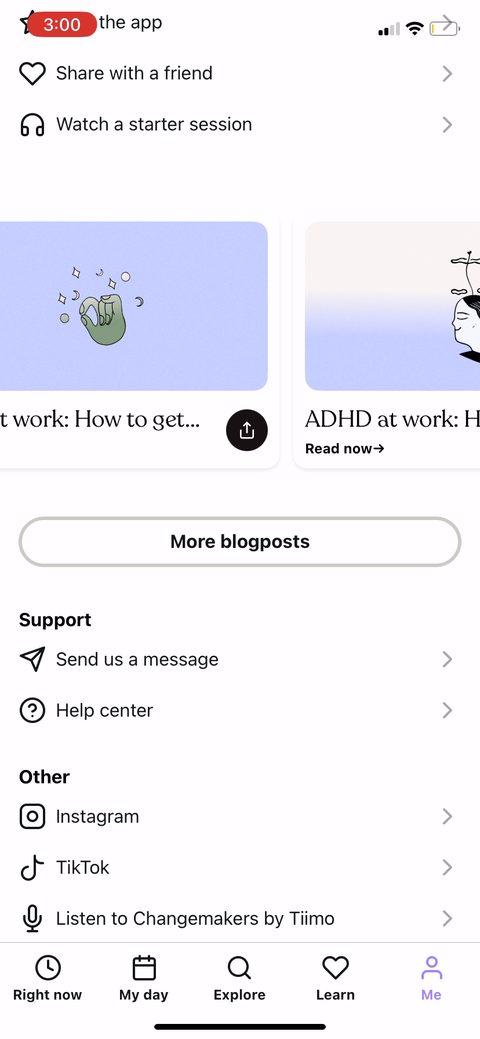Open the TikTok row
Viewport: 480px width, 1039px height.
click(x=240, y=867)
